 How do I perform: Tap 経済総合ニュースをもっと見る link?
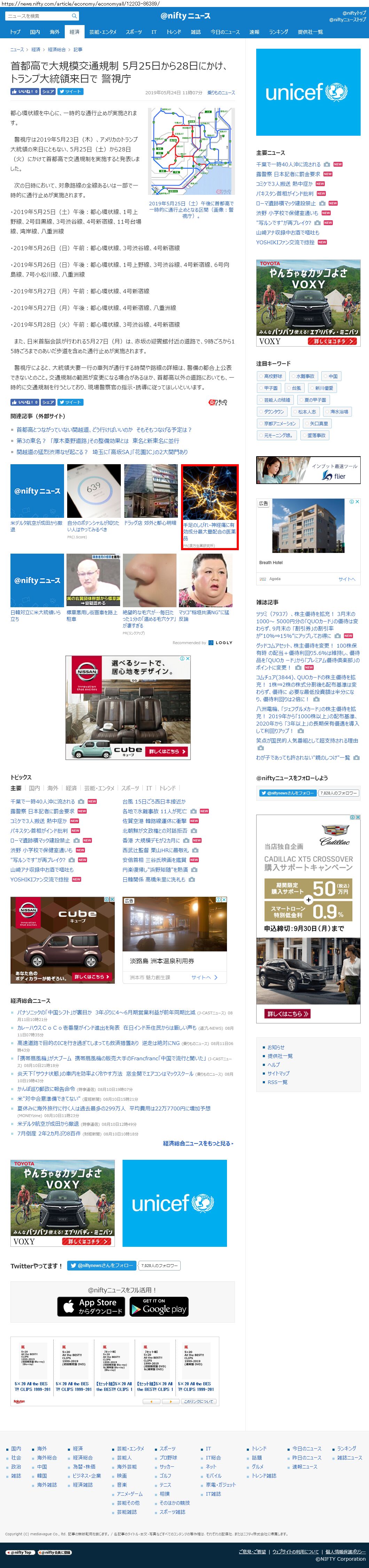pos(198,1143)
